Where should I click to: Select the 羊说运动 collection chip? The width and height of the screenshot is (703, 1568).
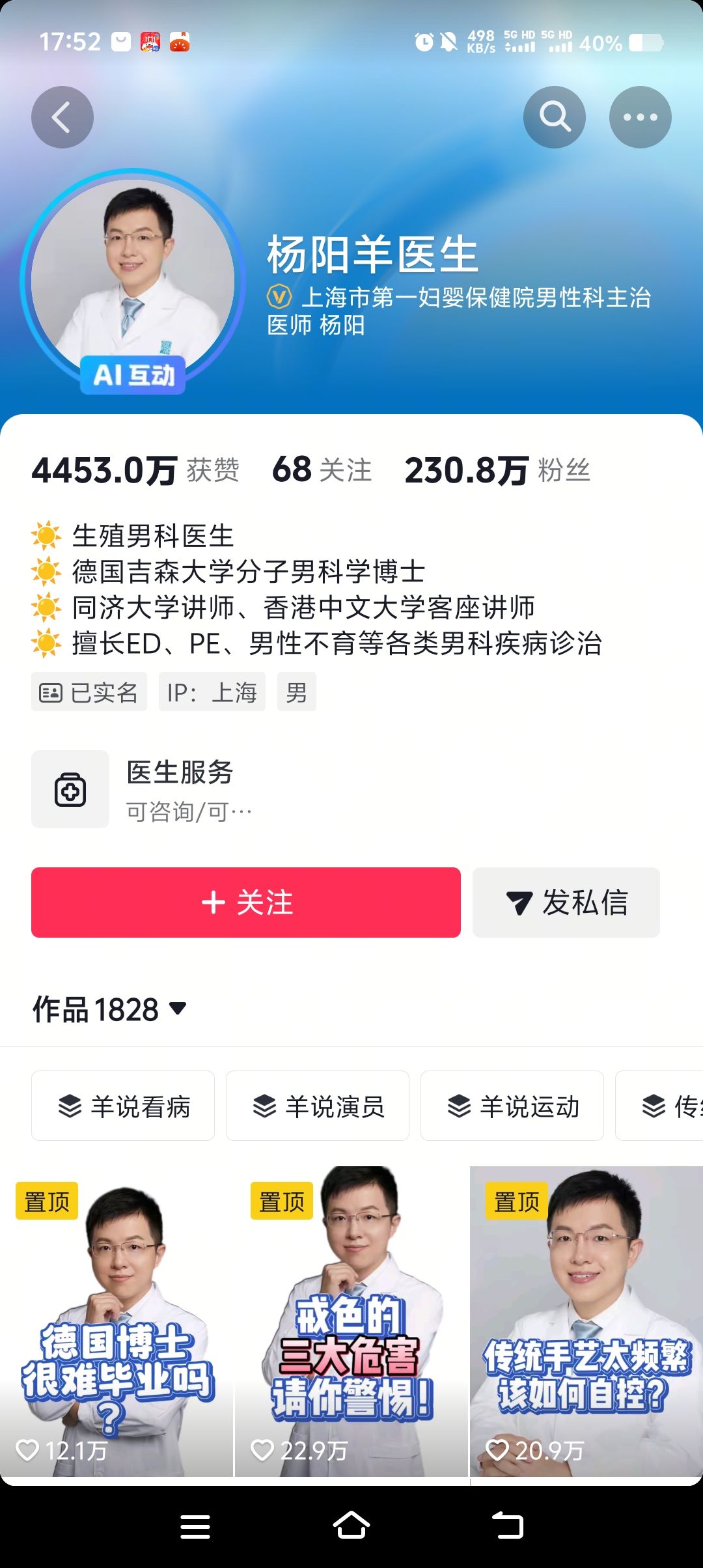pos(512,1106)
